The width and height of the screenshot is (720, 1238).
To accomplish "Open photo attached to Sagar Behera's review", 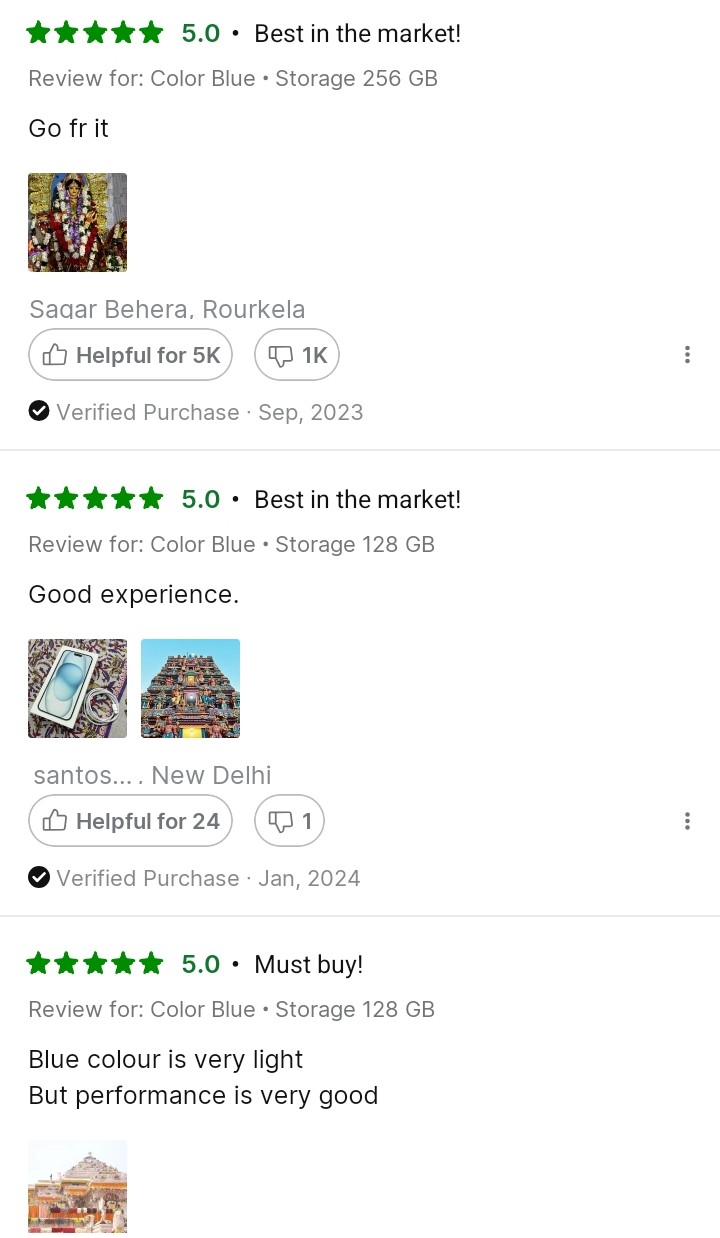I will (77, 222).
